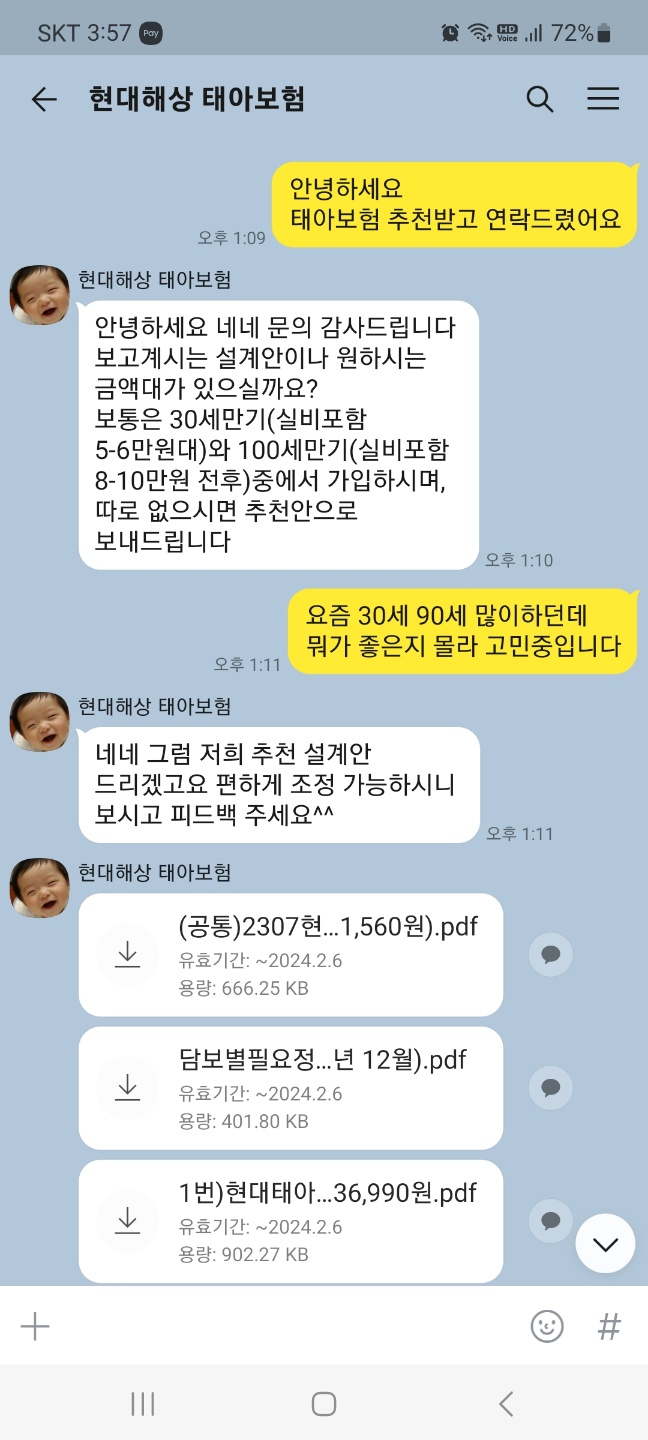Open the emoticon picker

pos(546,1326)
